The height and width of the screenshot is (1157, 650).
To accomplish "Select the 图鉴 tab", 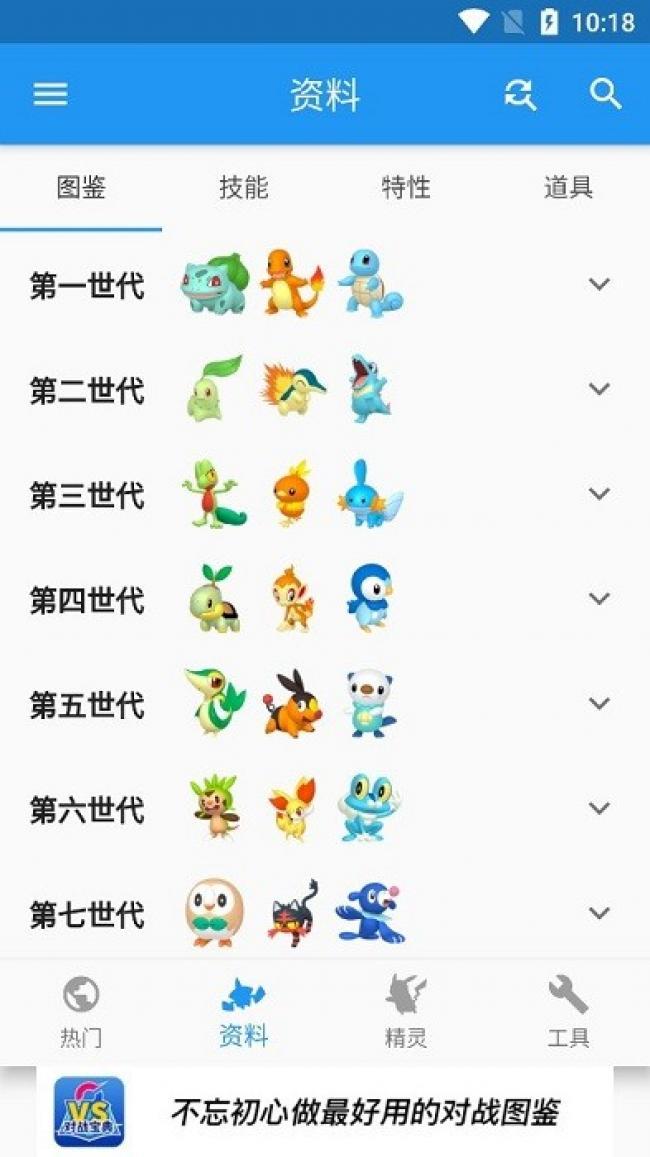I will coord(81,187).
